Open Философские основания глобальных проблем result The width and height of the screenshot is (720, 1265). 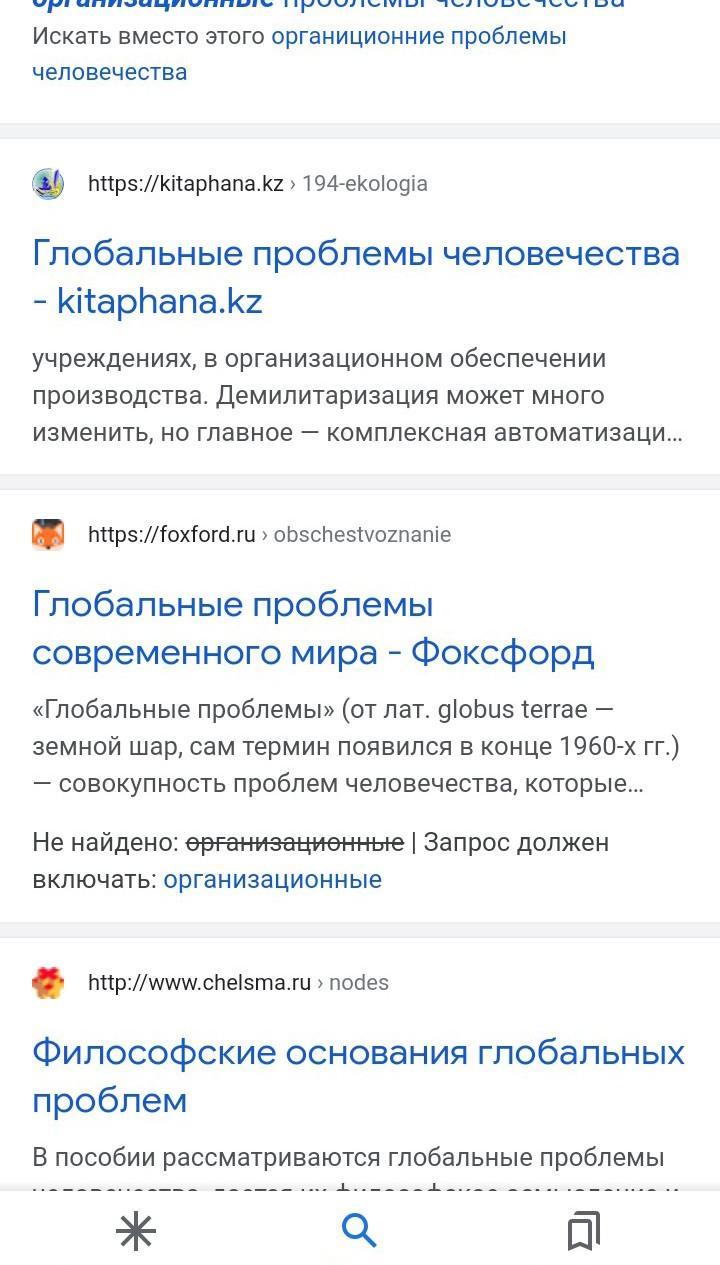coord(358,1076)
